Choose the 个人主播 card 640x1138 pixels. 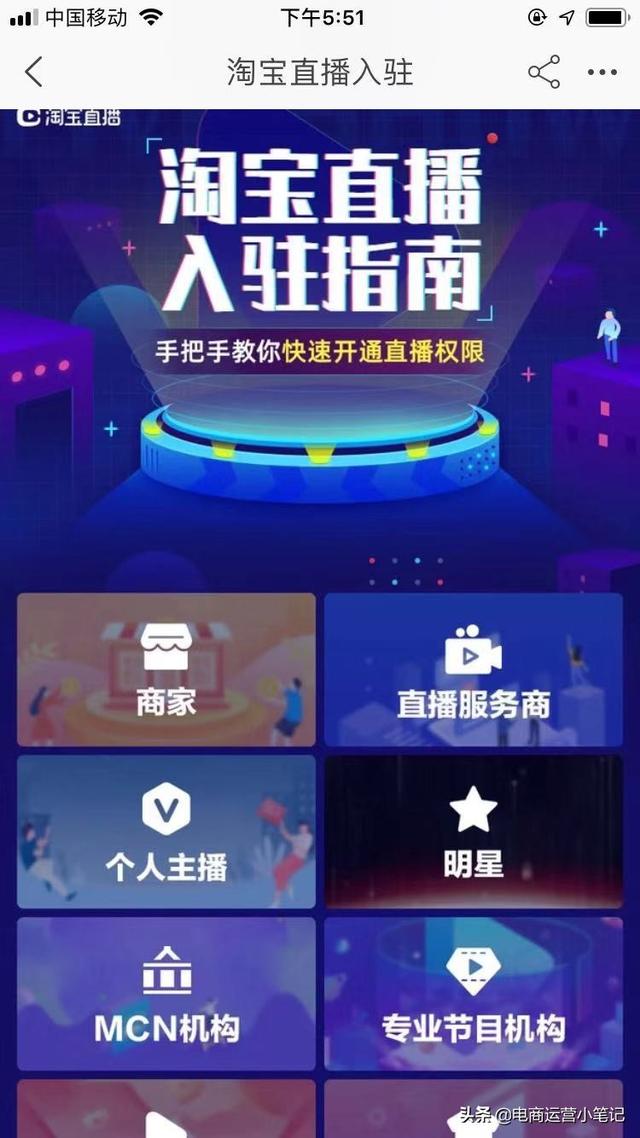tap(166, 831)
